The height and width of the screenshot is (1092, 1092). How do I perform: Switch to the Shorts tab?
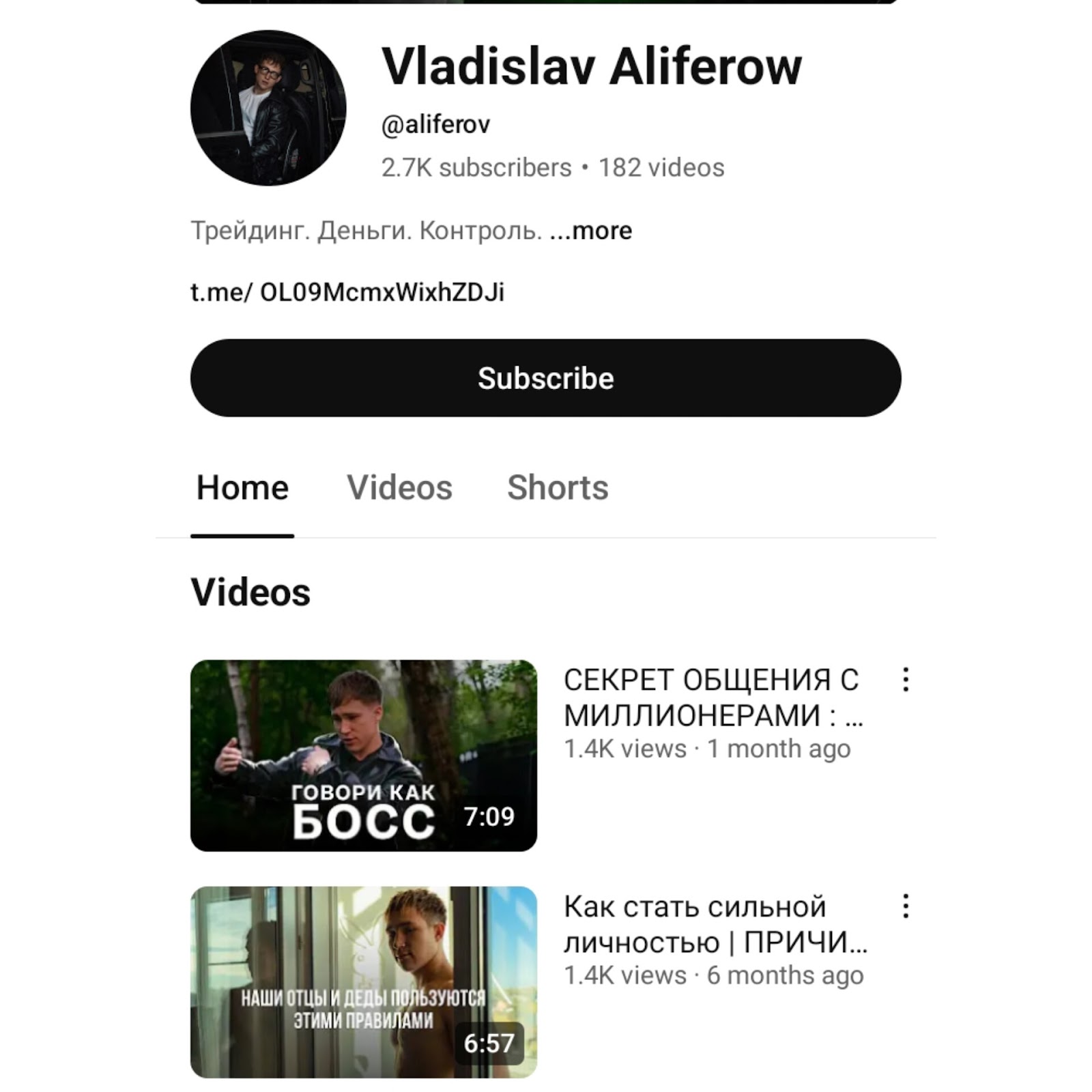pyautogui.click(x=558, y=488)
